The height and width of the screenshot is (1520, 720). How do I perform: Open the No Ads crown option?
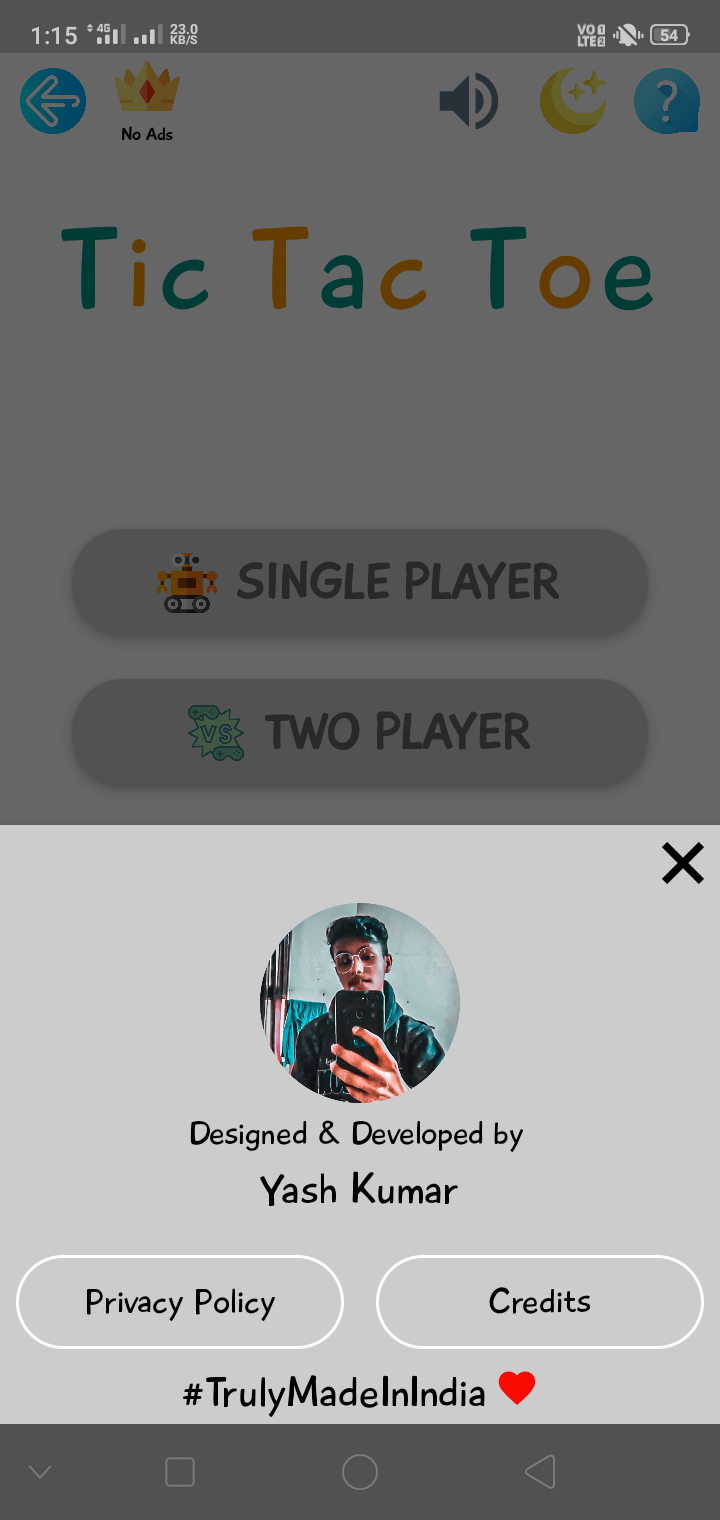(x=147, y=101)
